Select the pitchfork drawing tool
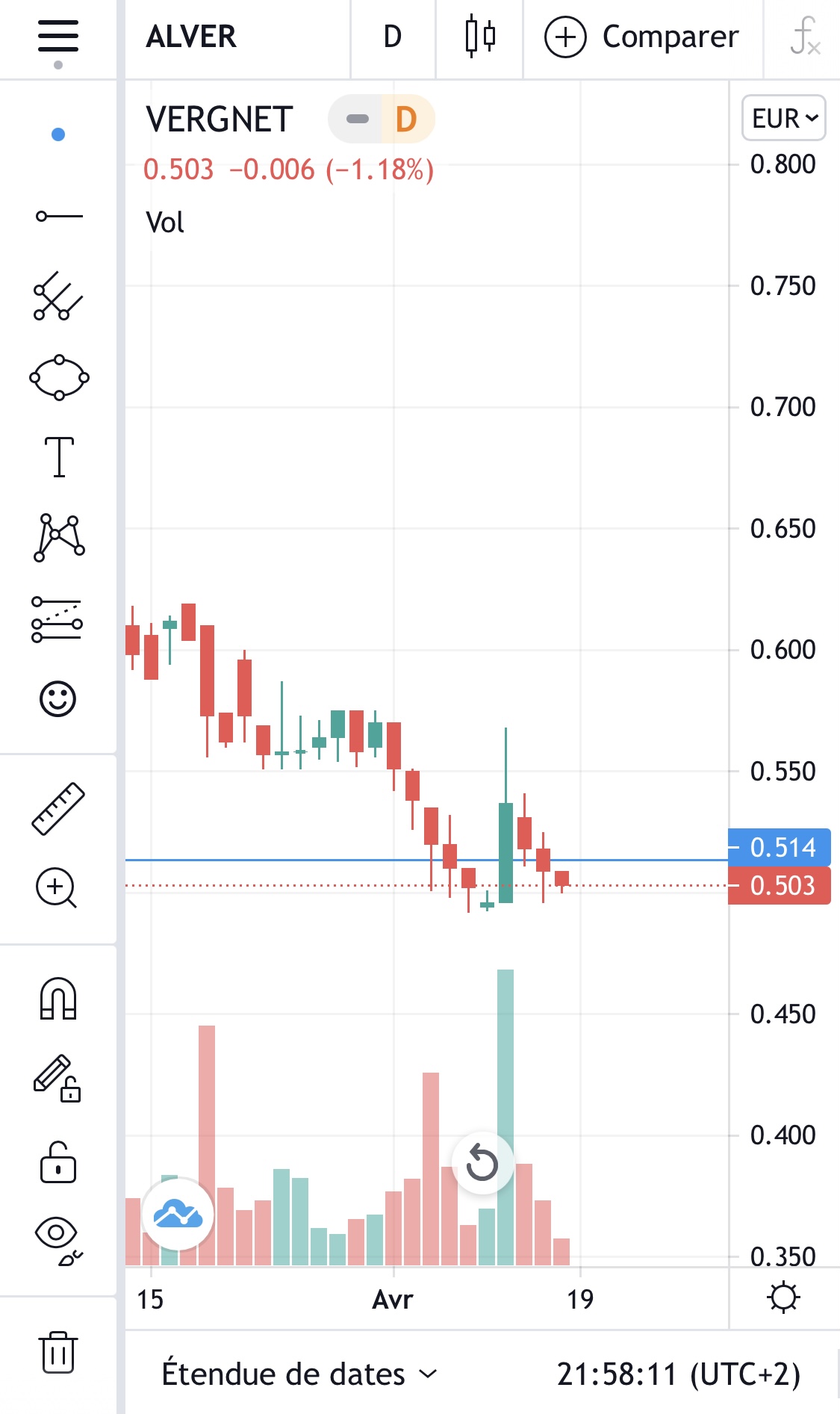840x1414 pixels. (x=58, y=297)
